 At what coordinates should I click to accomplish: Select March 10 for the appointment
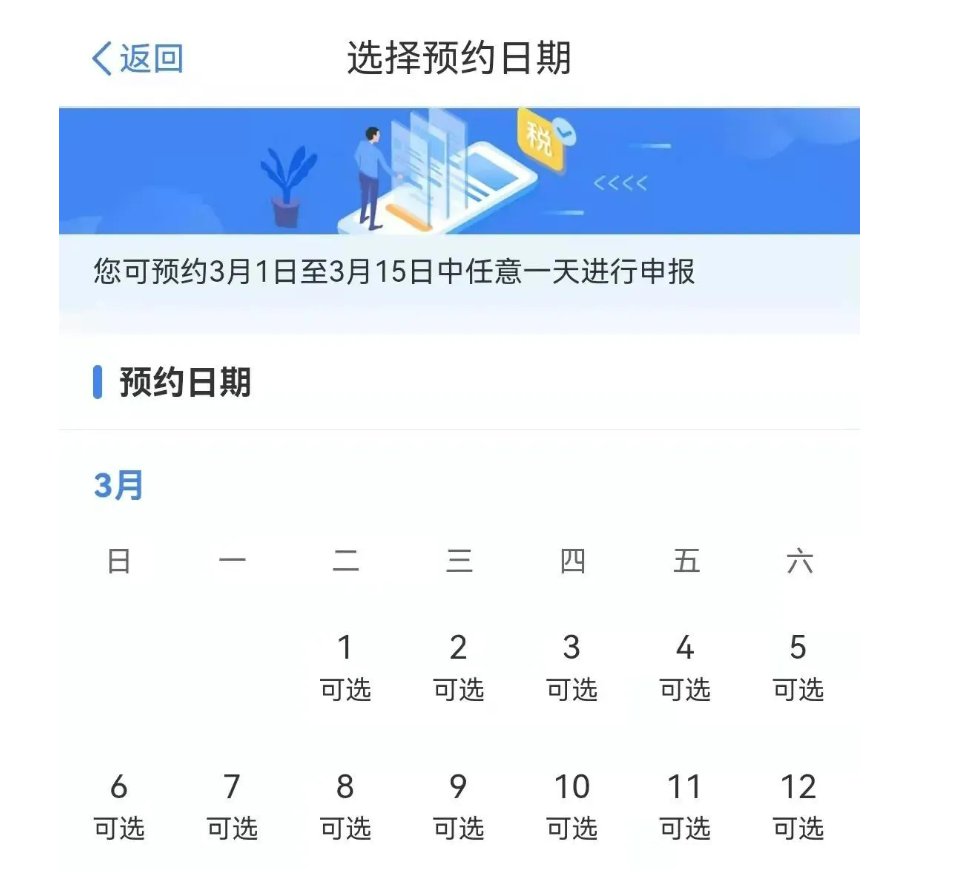click(x=571, y=805)
